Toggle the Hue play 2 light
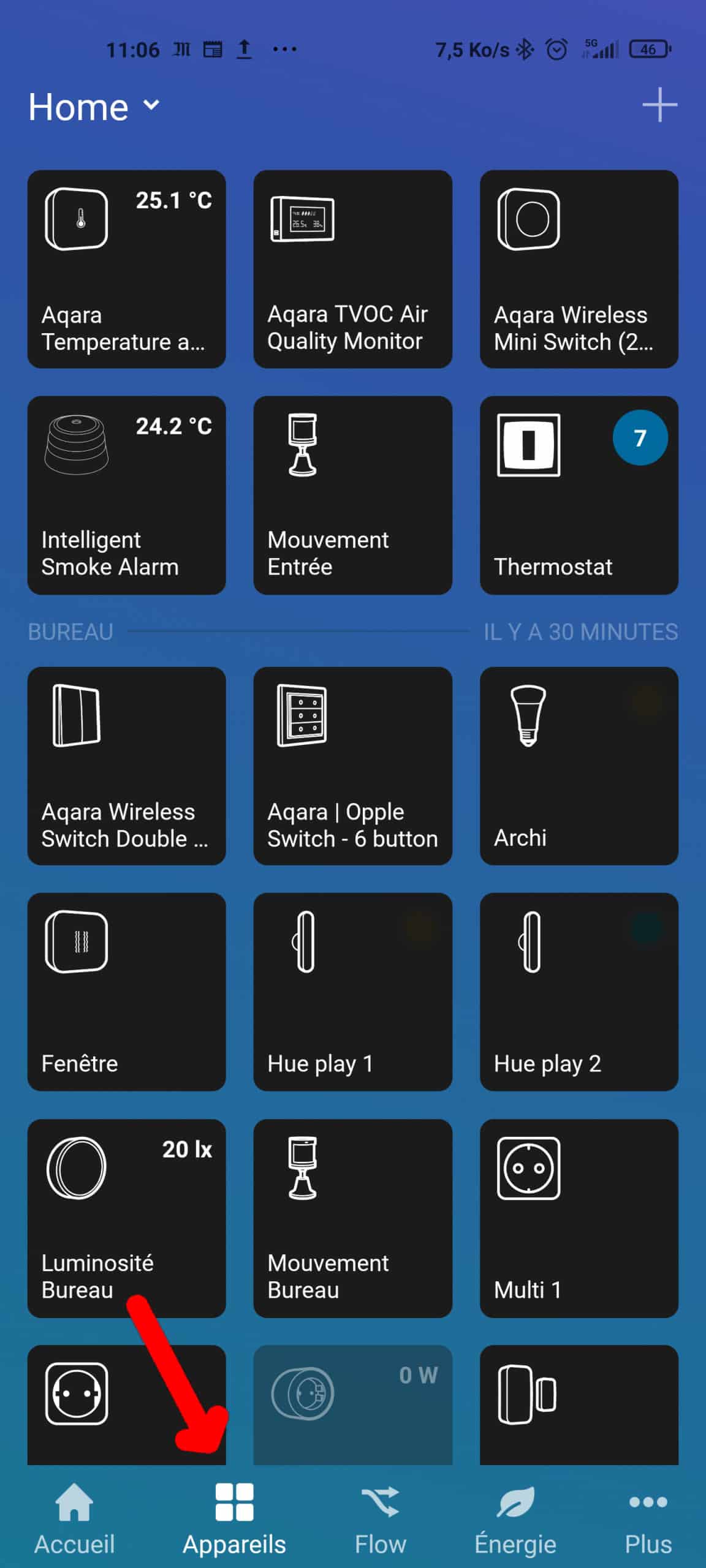This screenshot has width=706, height=1568. 579,992
